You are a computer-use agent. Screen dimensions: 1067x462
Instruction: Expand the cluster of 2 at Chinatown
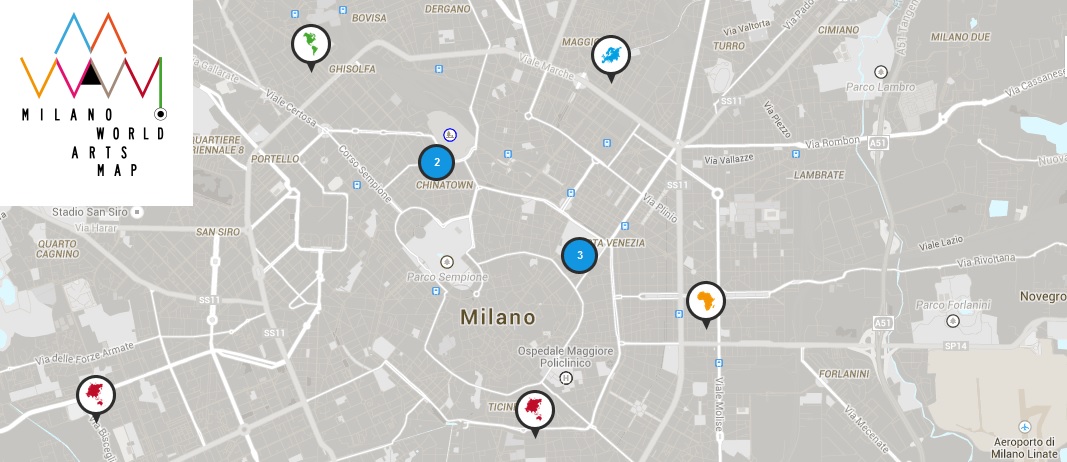pyautogui.click(x=437, y=162)
